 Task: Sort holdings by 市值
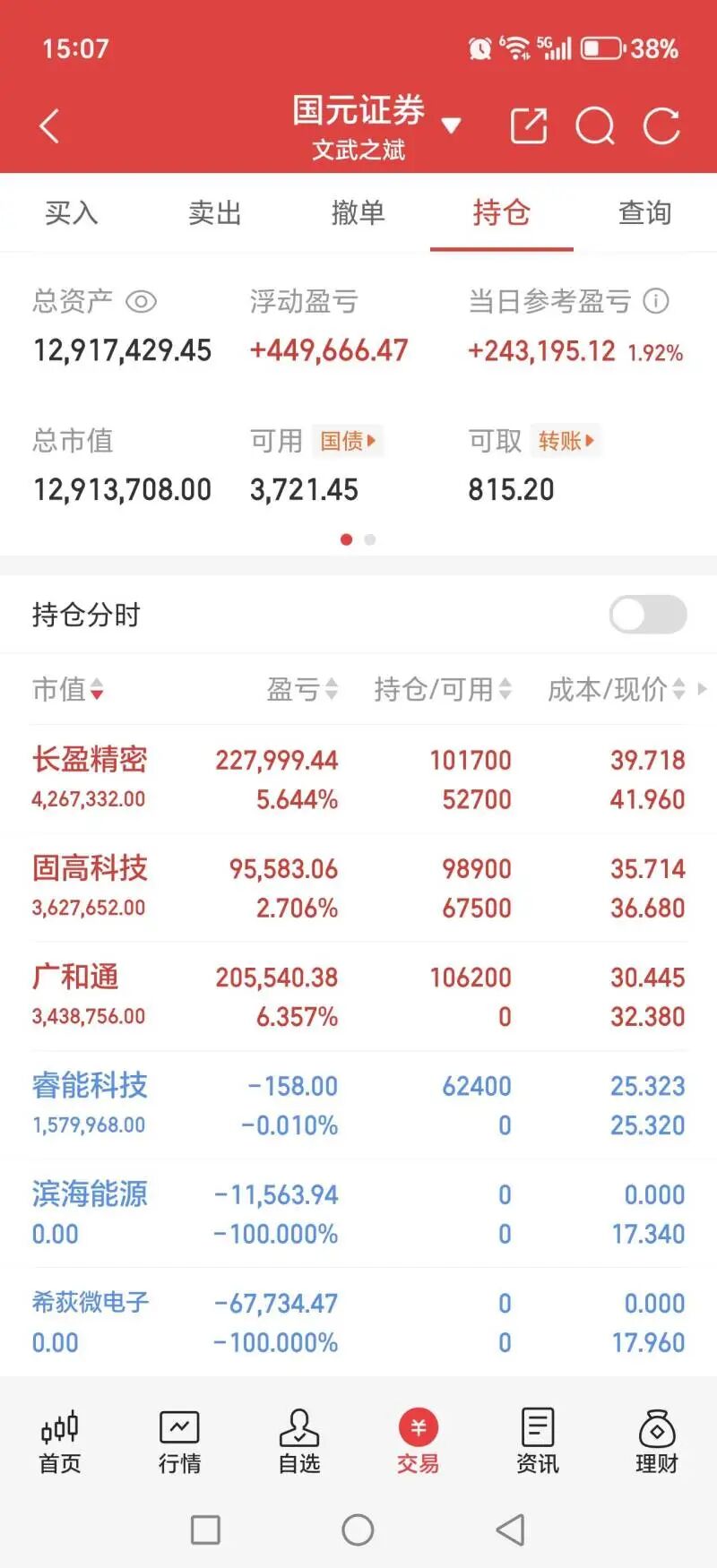[68, 689]
